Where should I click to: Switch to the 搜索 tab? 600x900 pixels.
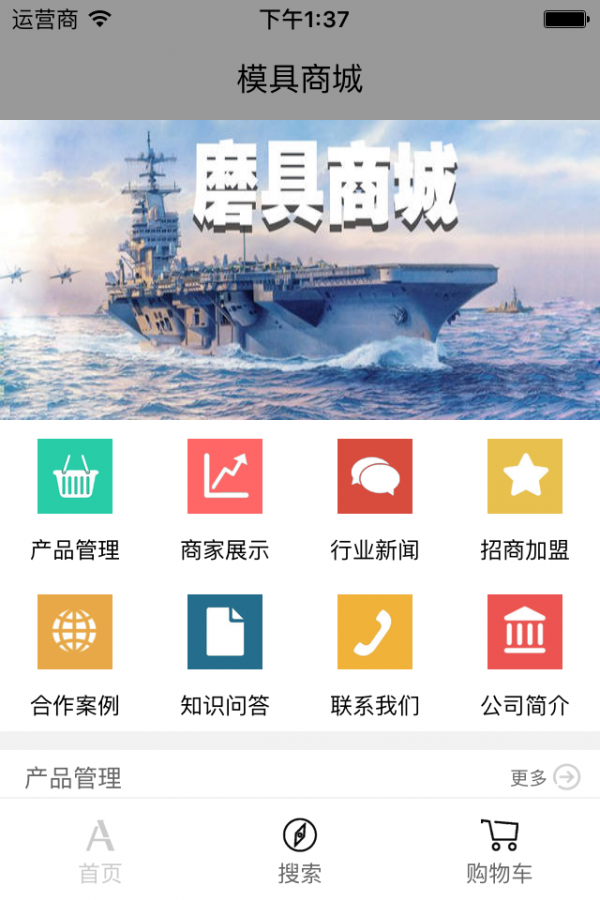(x=300, y=851)
